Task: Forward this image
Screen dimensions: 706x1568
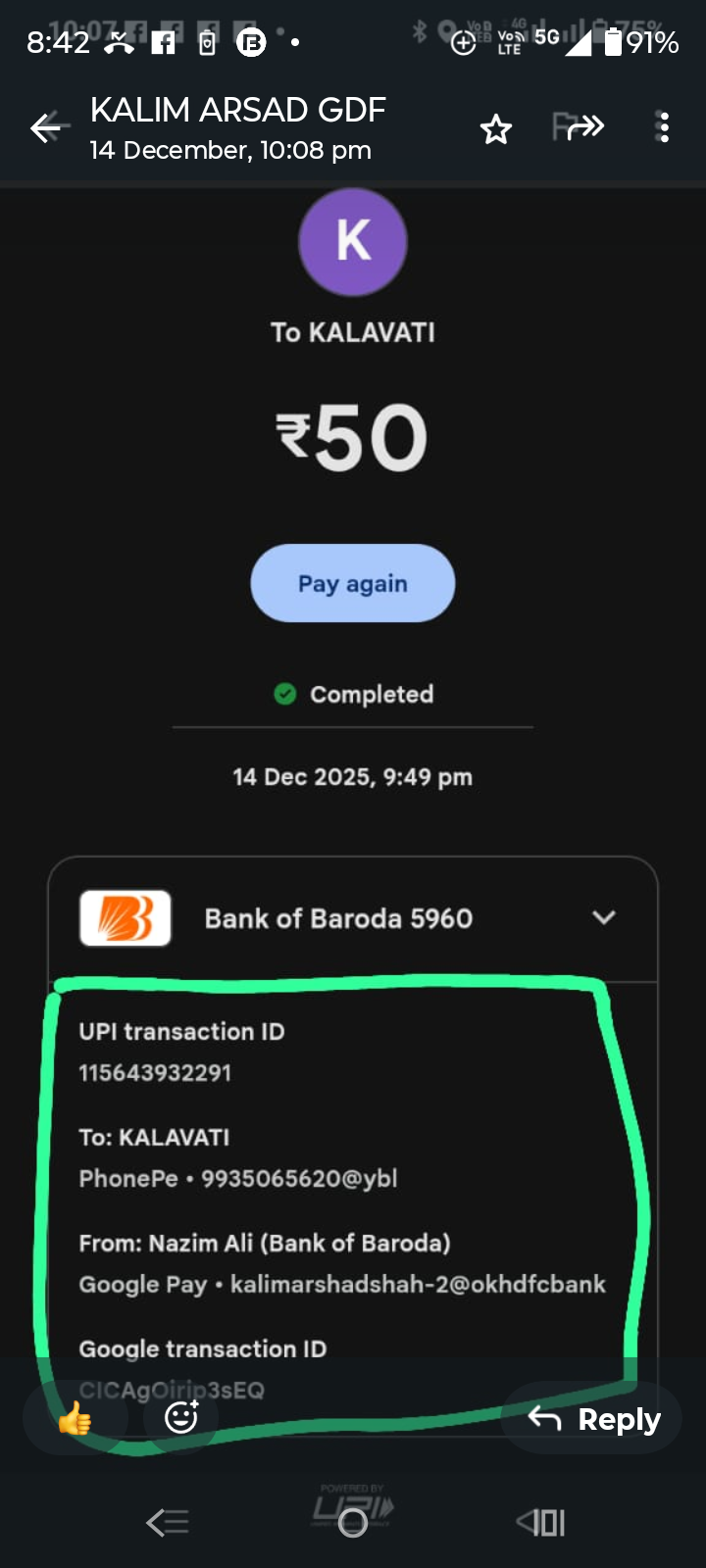Action: (580, 127)
